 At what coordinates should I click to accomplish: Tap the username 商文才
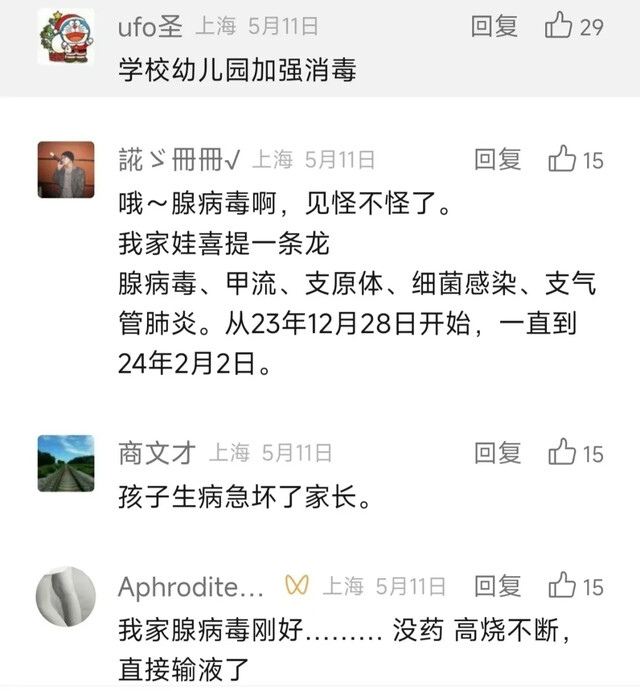[x=156, y=454]
